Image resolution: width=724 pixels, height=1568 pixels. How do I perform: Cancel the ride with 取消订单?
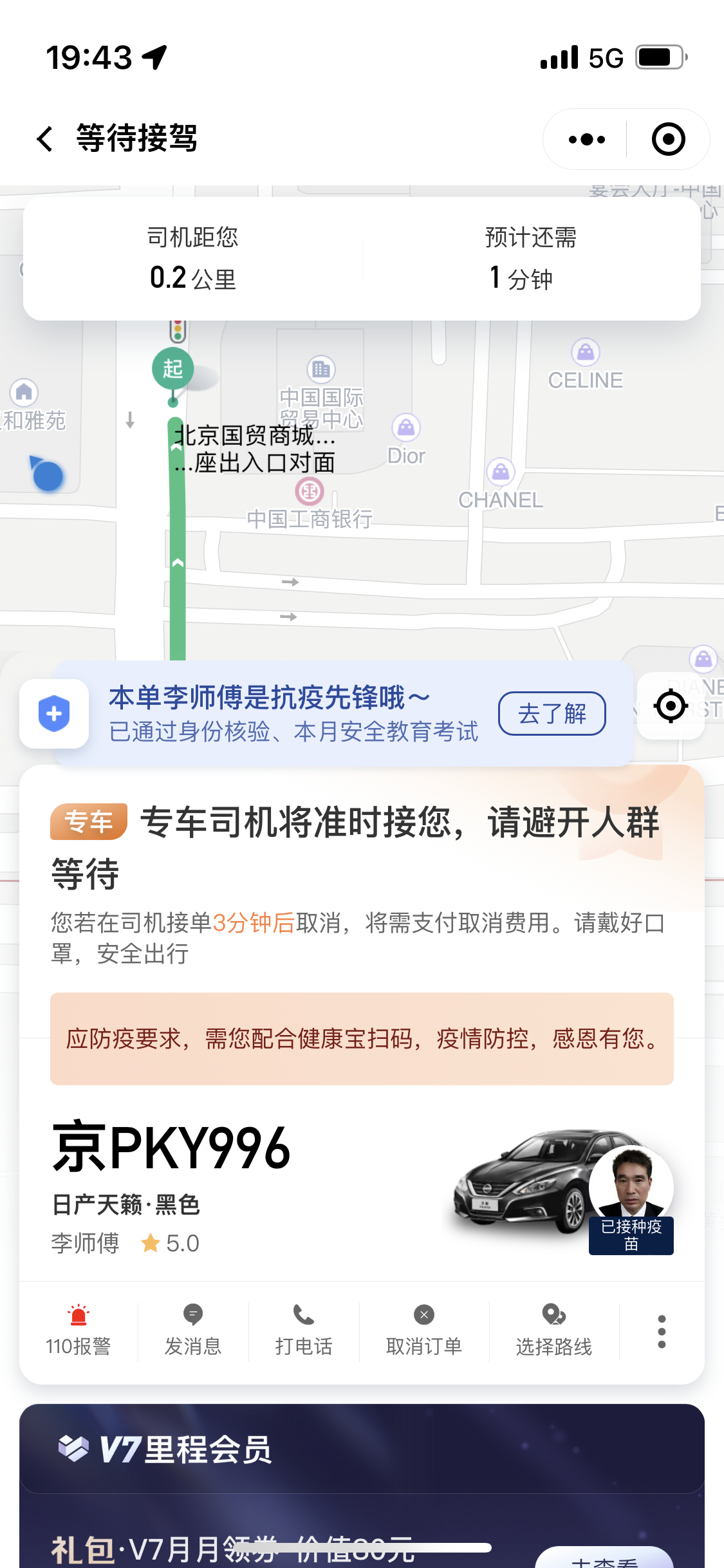(424, 1330)
